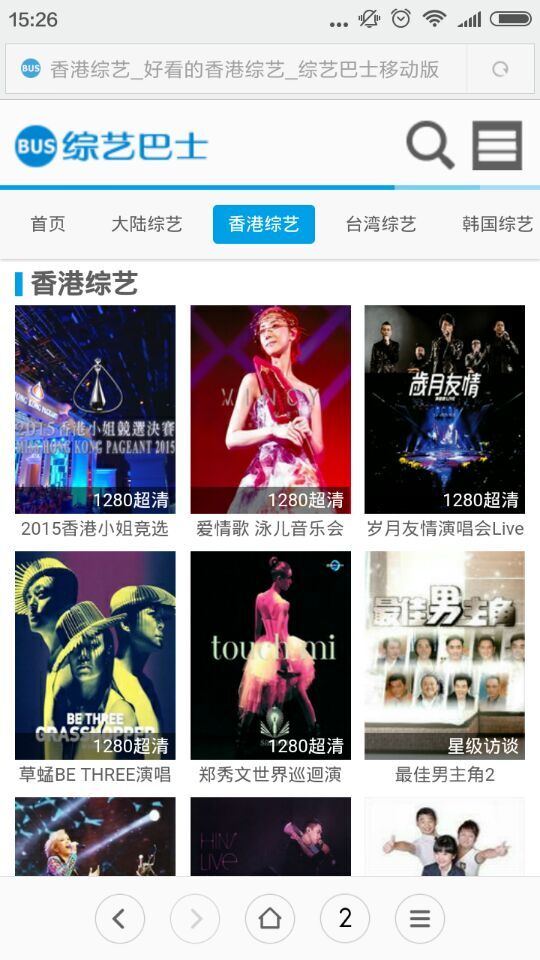The image size is (540, 960).
Task: Open 郑秀文世界巡迴演 show
Action: 270,668
